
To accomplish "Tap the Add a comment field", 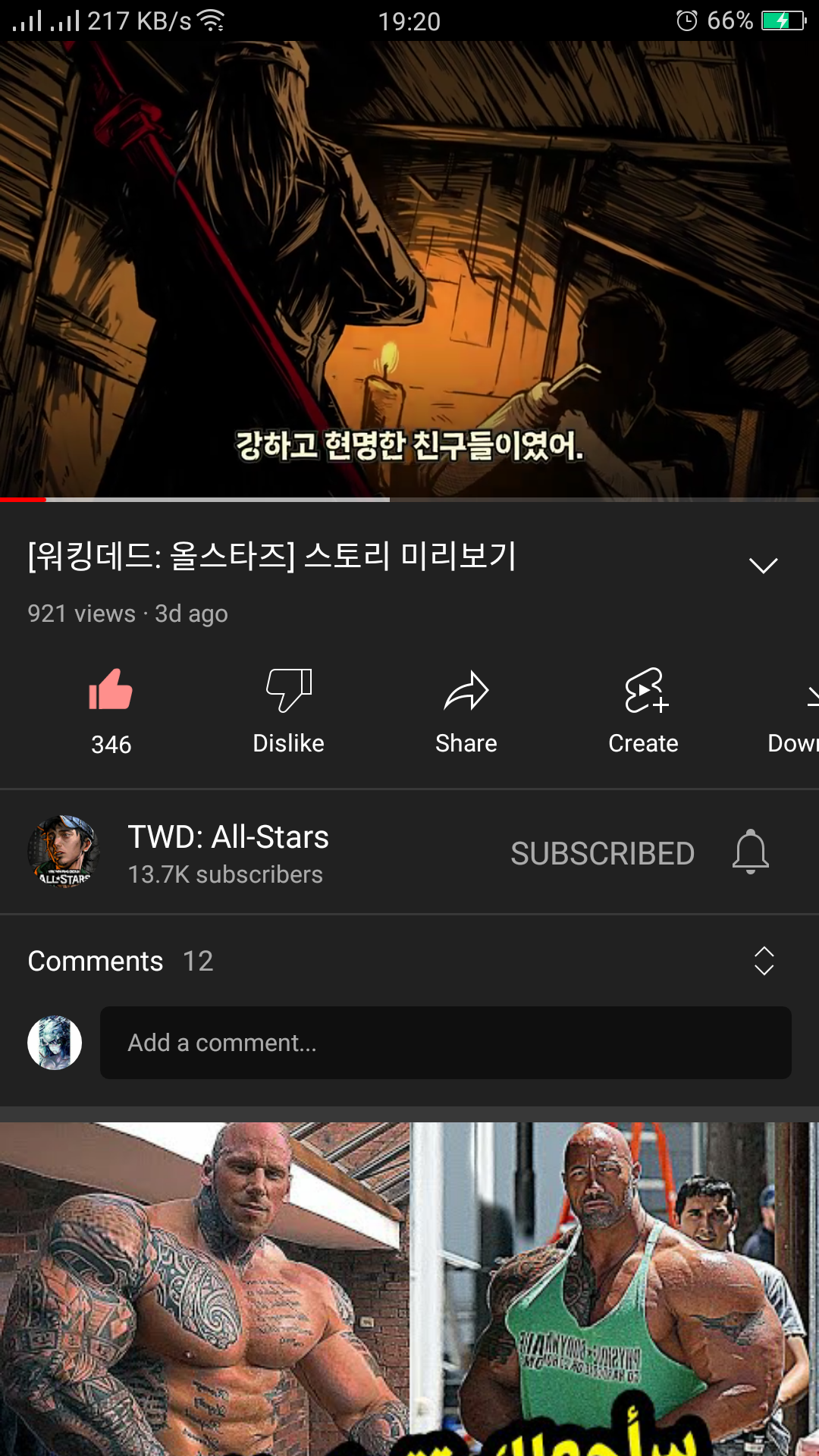I will click(445, 1043).
